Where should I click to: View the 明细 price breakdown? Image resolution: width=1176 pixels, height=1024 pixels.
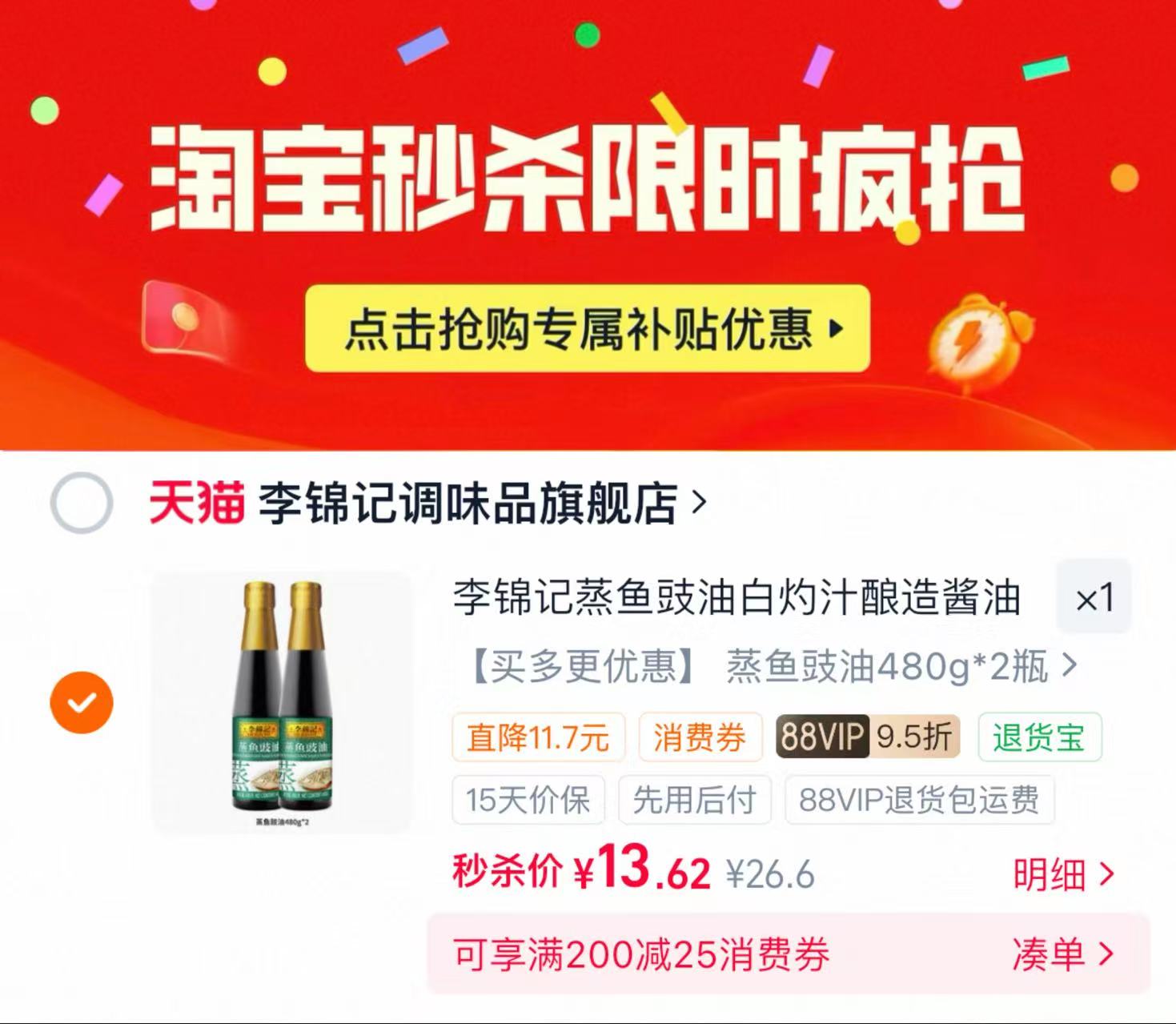[x=1063, y=875]
